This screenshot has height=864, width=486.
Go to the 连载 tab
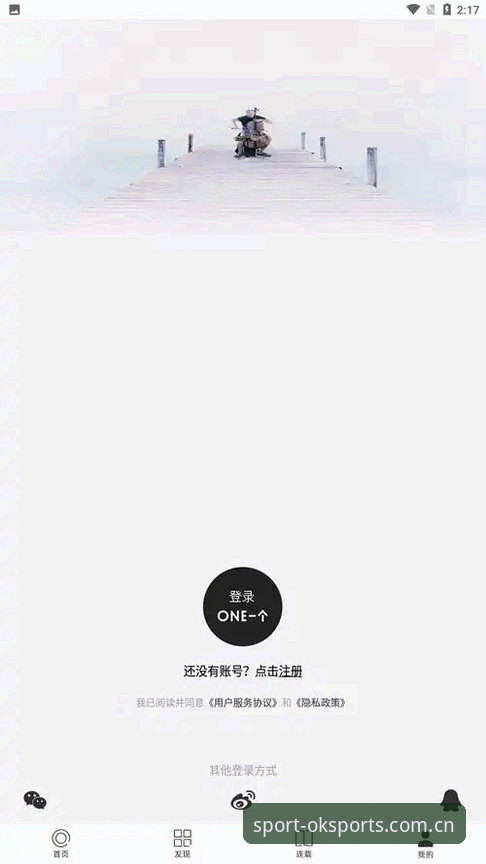[x=304, y=844]
